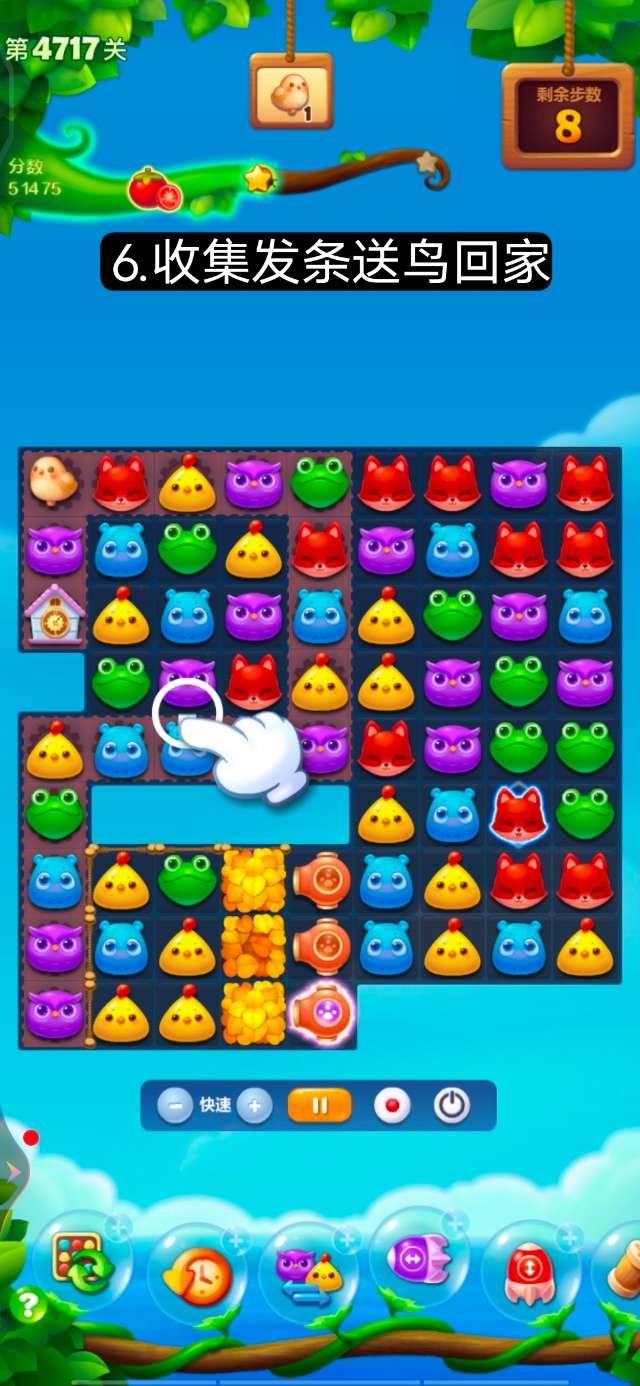Pause the game playback
Viewport: 640px width, 1386px height.
pyautogui.click(x=320, y=1106)
